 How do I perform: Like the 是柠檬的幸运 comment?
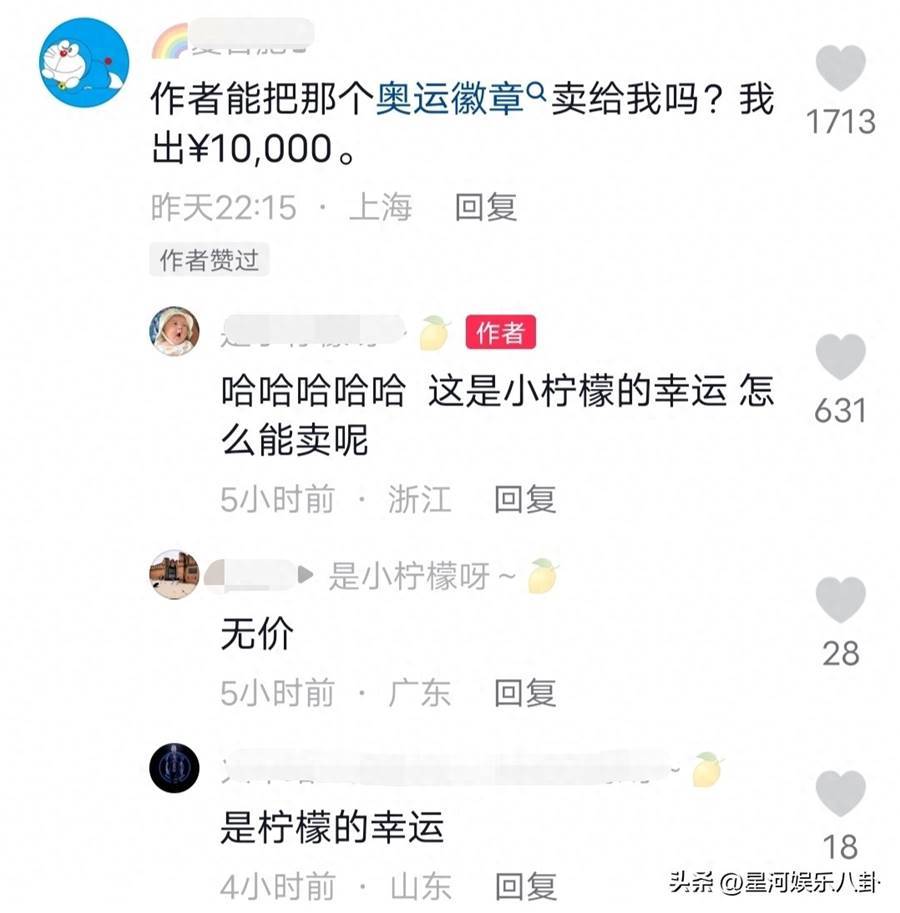tap(840, 794)
